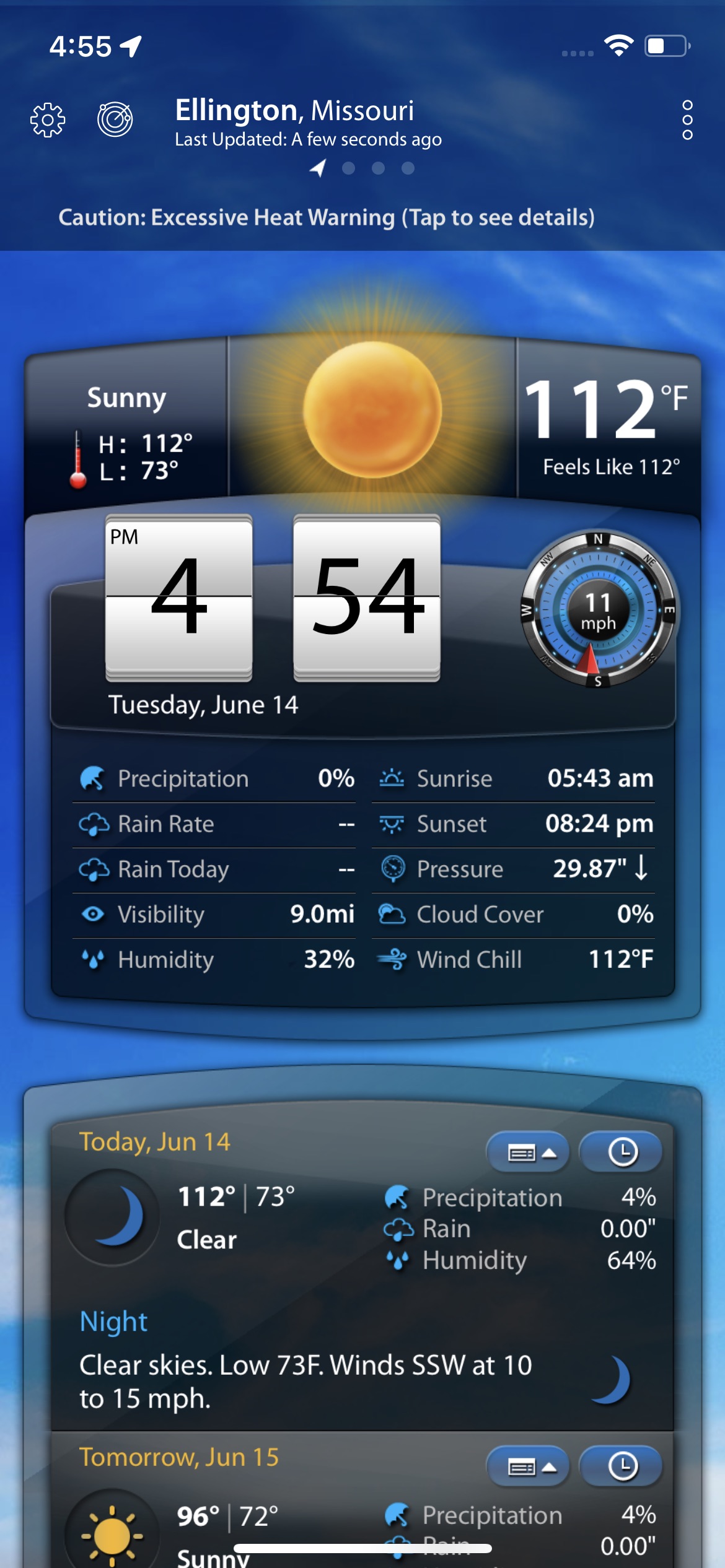Open the weather radar icon
Viewport: 725px width, 1568px height.
pyautogui.click(x=115, y=119)
